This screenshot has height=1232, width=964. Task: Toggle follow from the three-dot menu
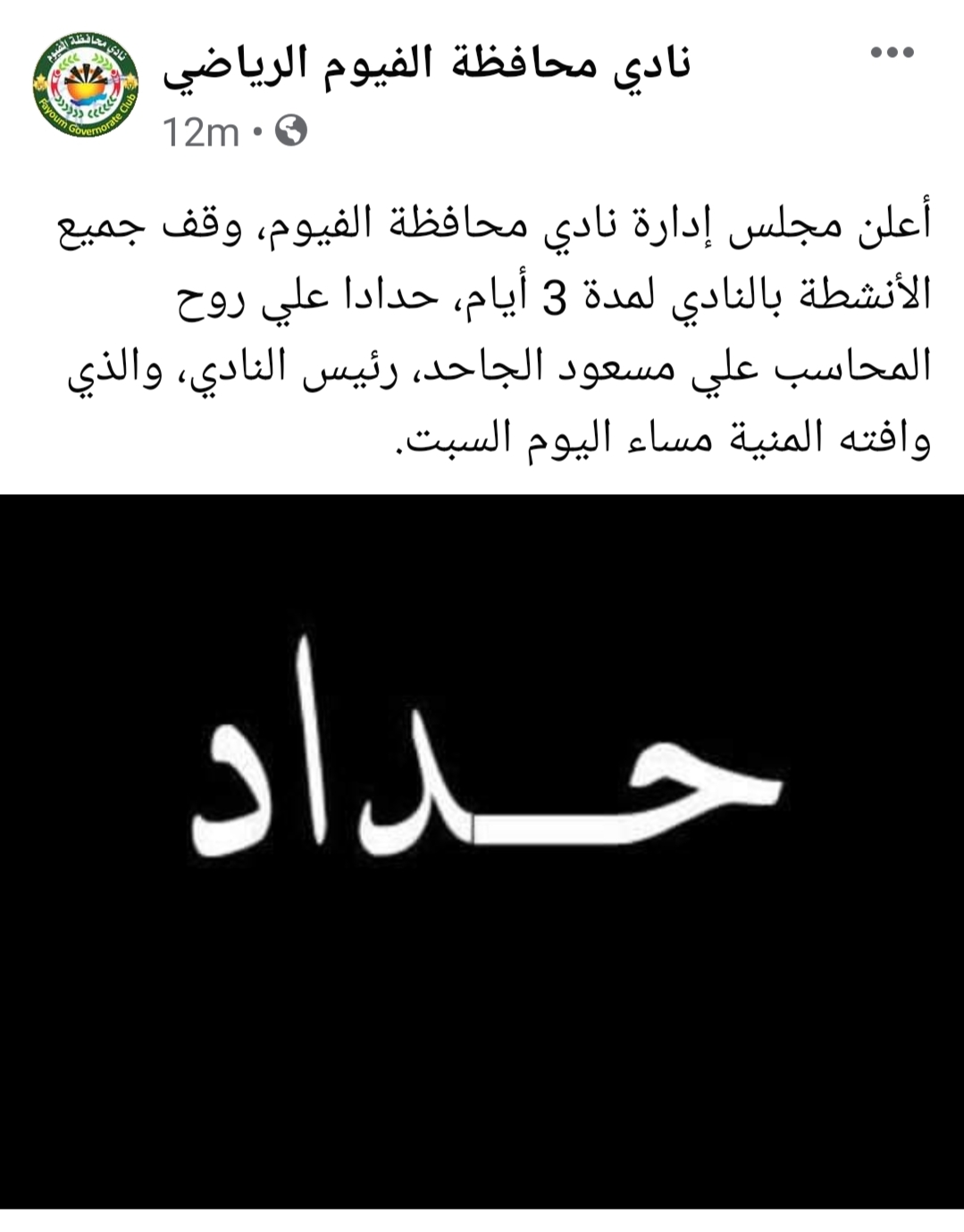coord(892,54)
